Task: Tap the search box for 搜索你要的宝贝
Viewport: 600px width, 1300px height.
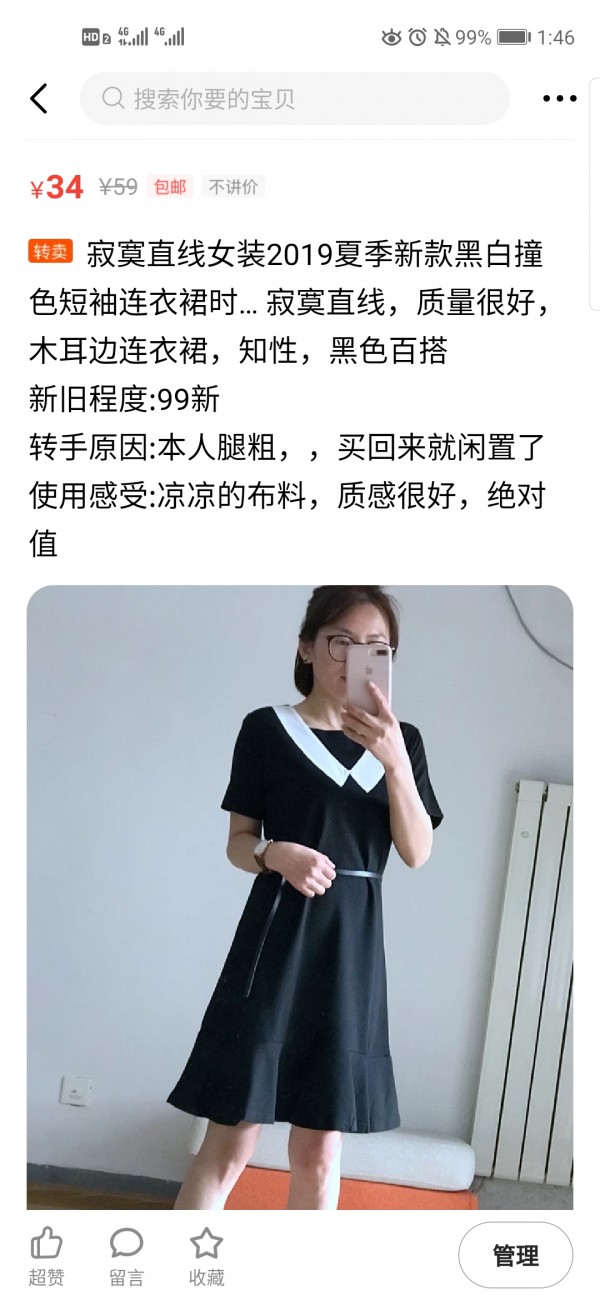Action: [295, 98]
